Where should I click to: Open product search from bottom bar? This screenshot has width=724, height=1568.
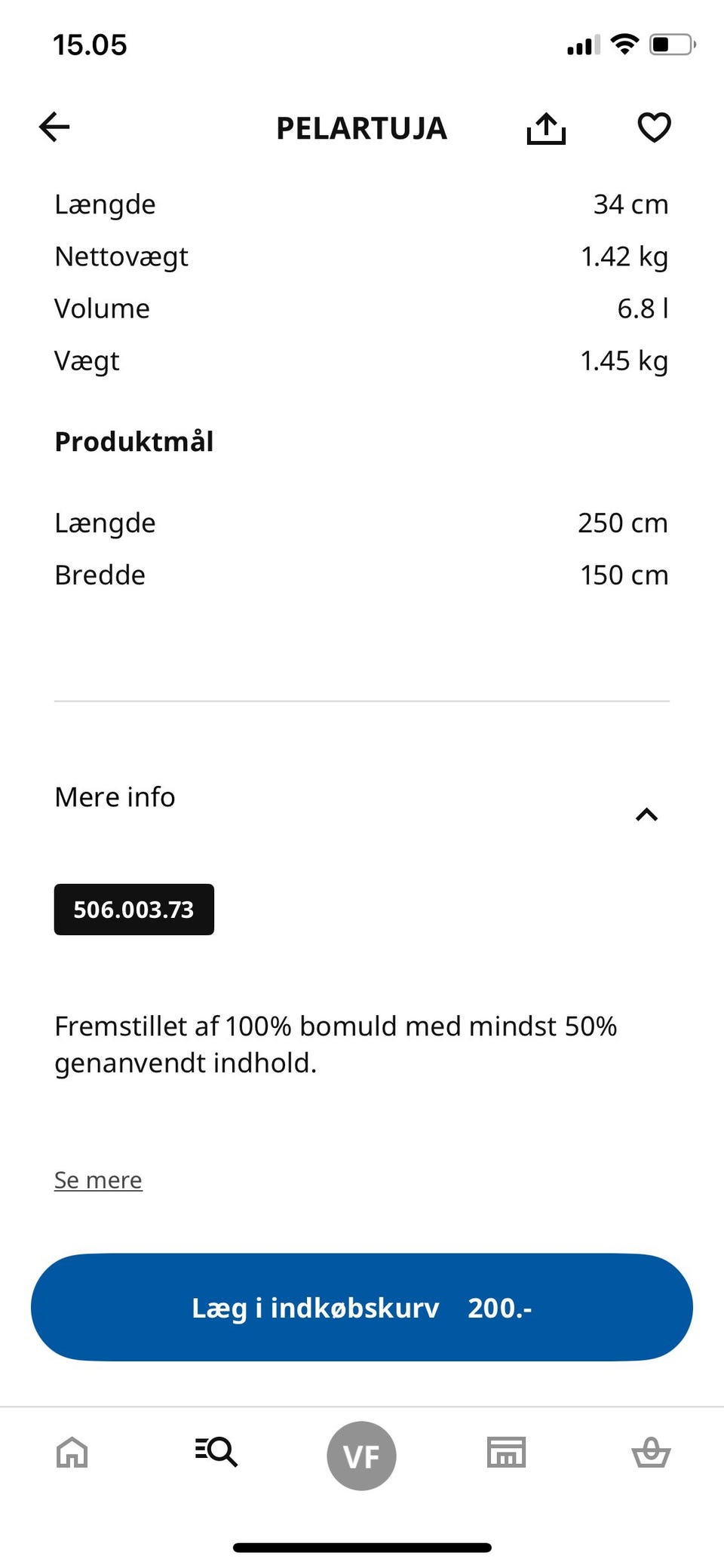tap(217, 1454)
